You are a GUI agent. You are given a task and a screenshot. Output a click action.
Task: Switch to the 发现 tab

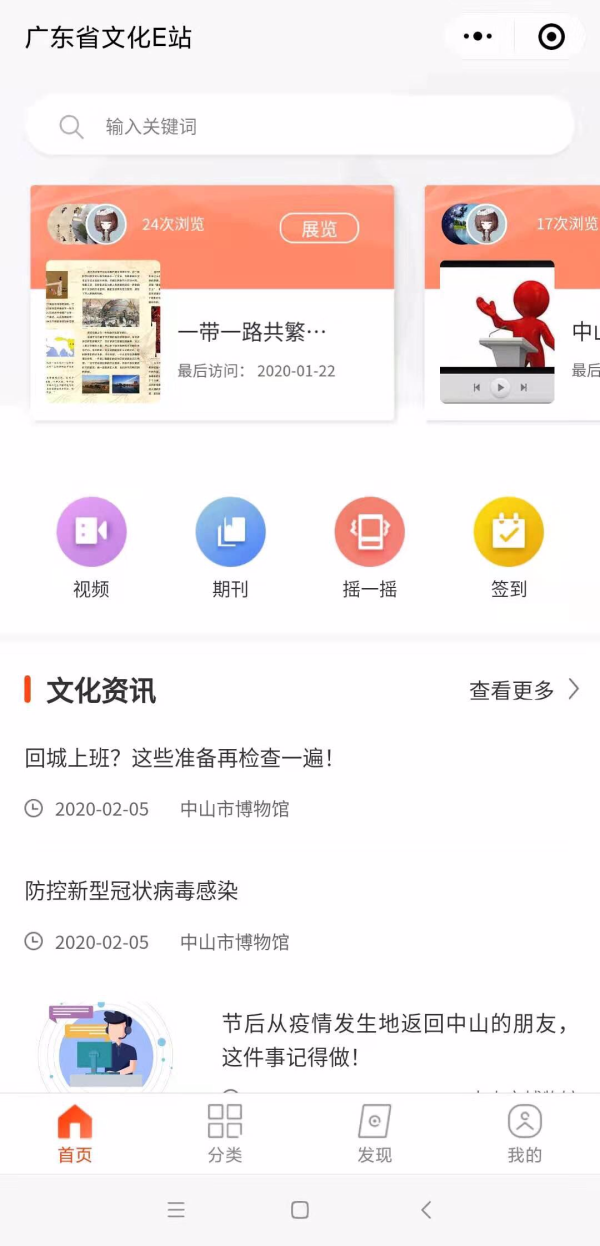(375, 1134)
